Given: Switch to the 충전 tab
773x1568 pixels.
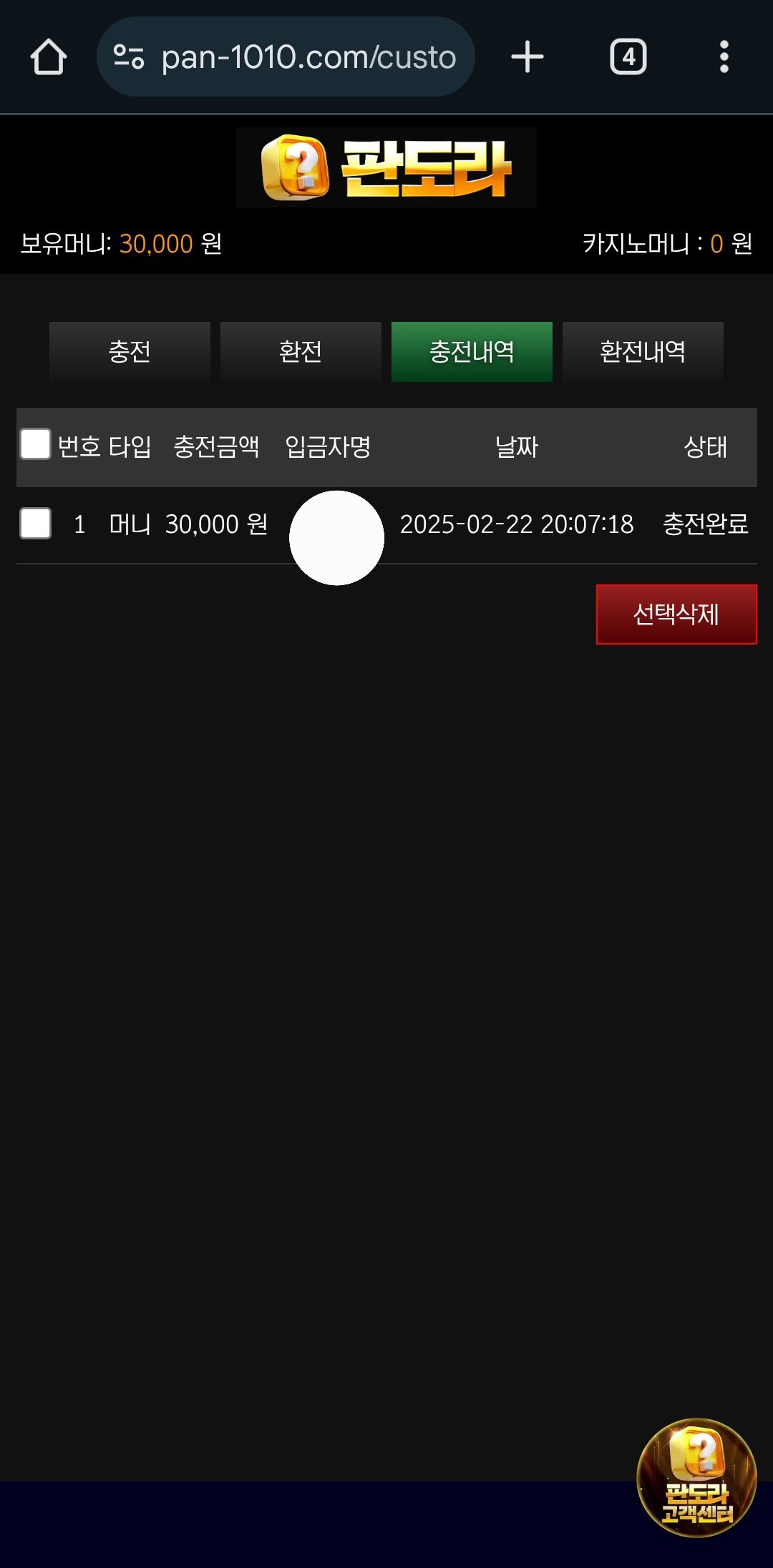Looking at the screenshot, I should click(x=130, y=351).
